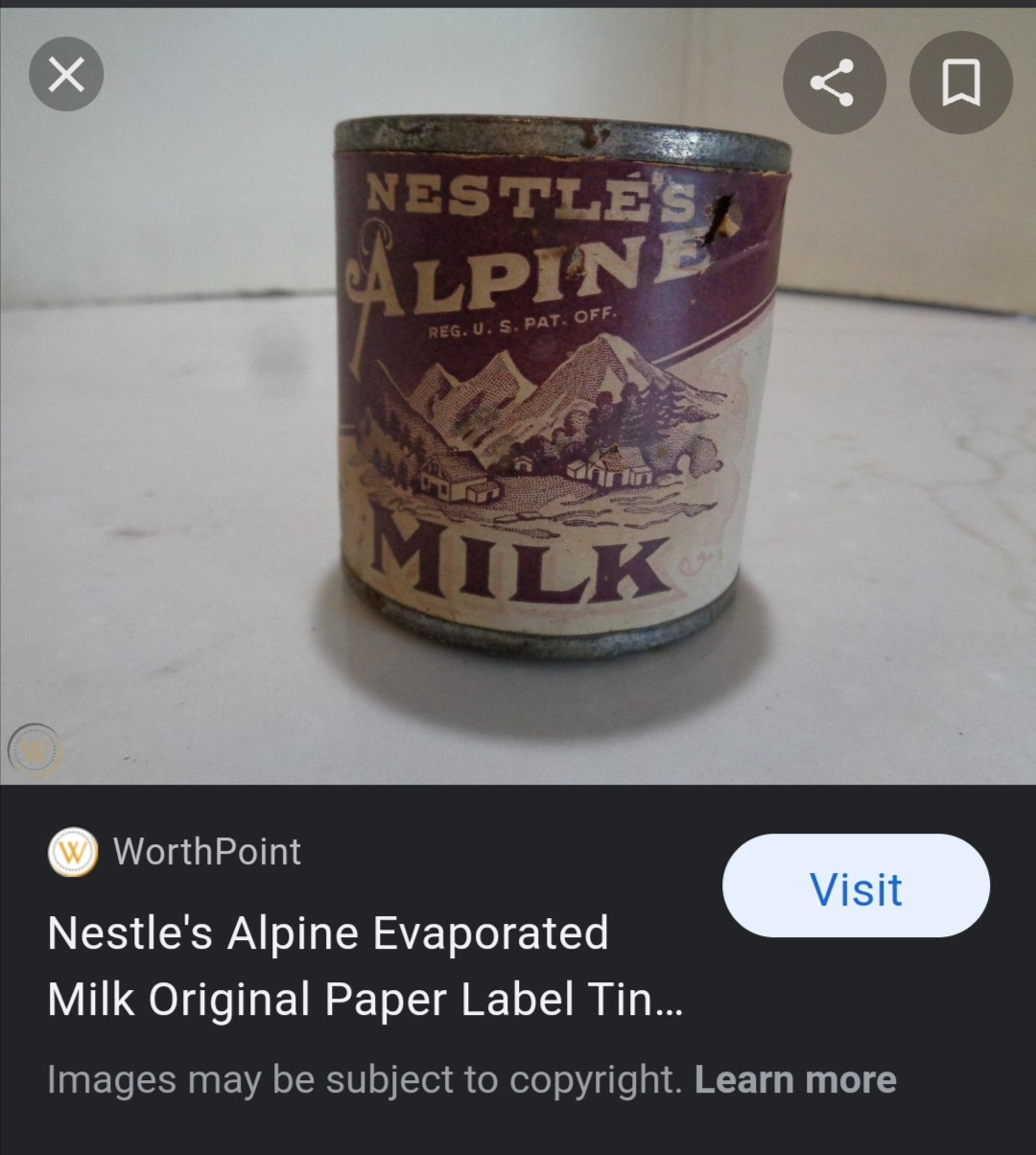Save image to collections with bookmark
Screen dimensions: 1036x1155
(x=960, y=82)
